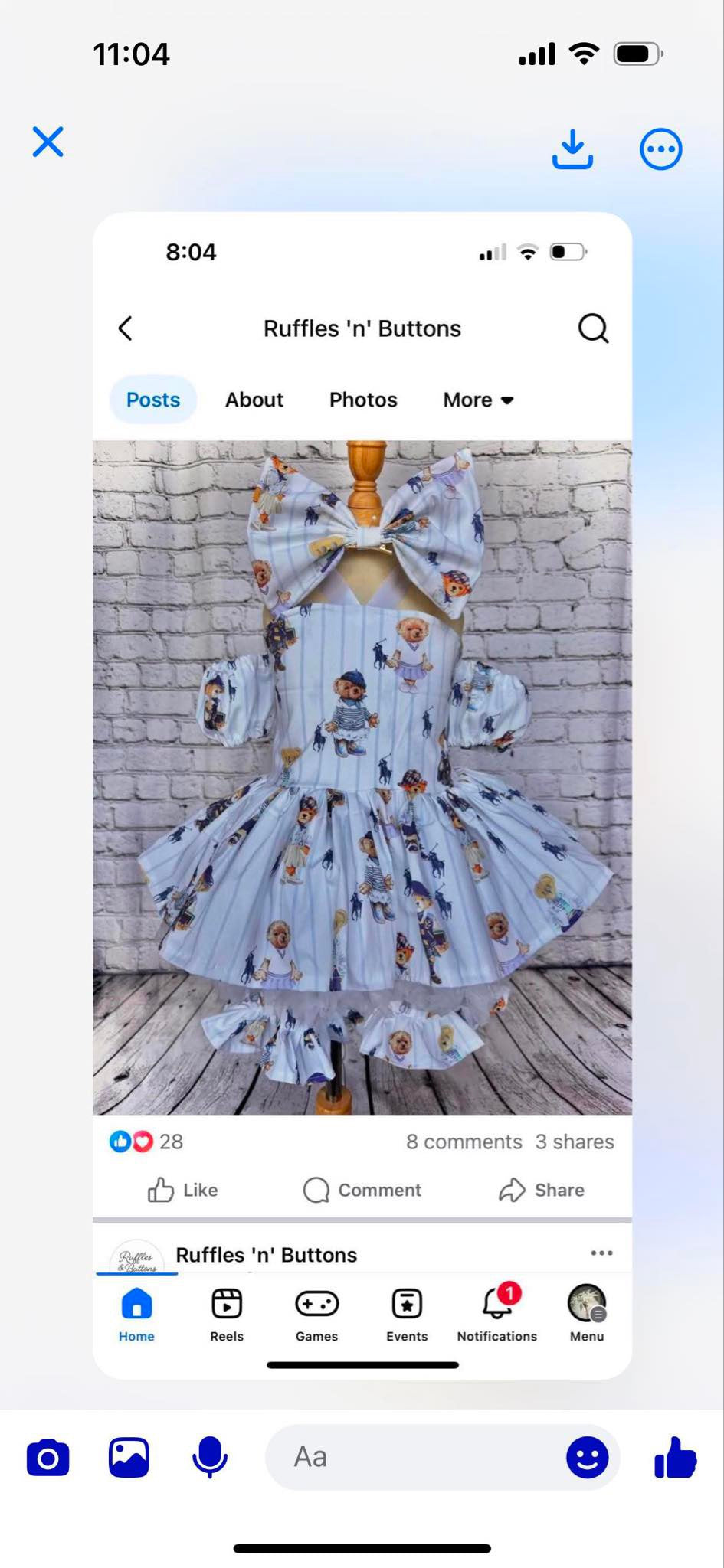
Task: Send a thumbs-up like
Action: (675, 1457)
